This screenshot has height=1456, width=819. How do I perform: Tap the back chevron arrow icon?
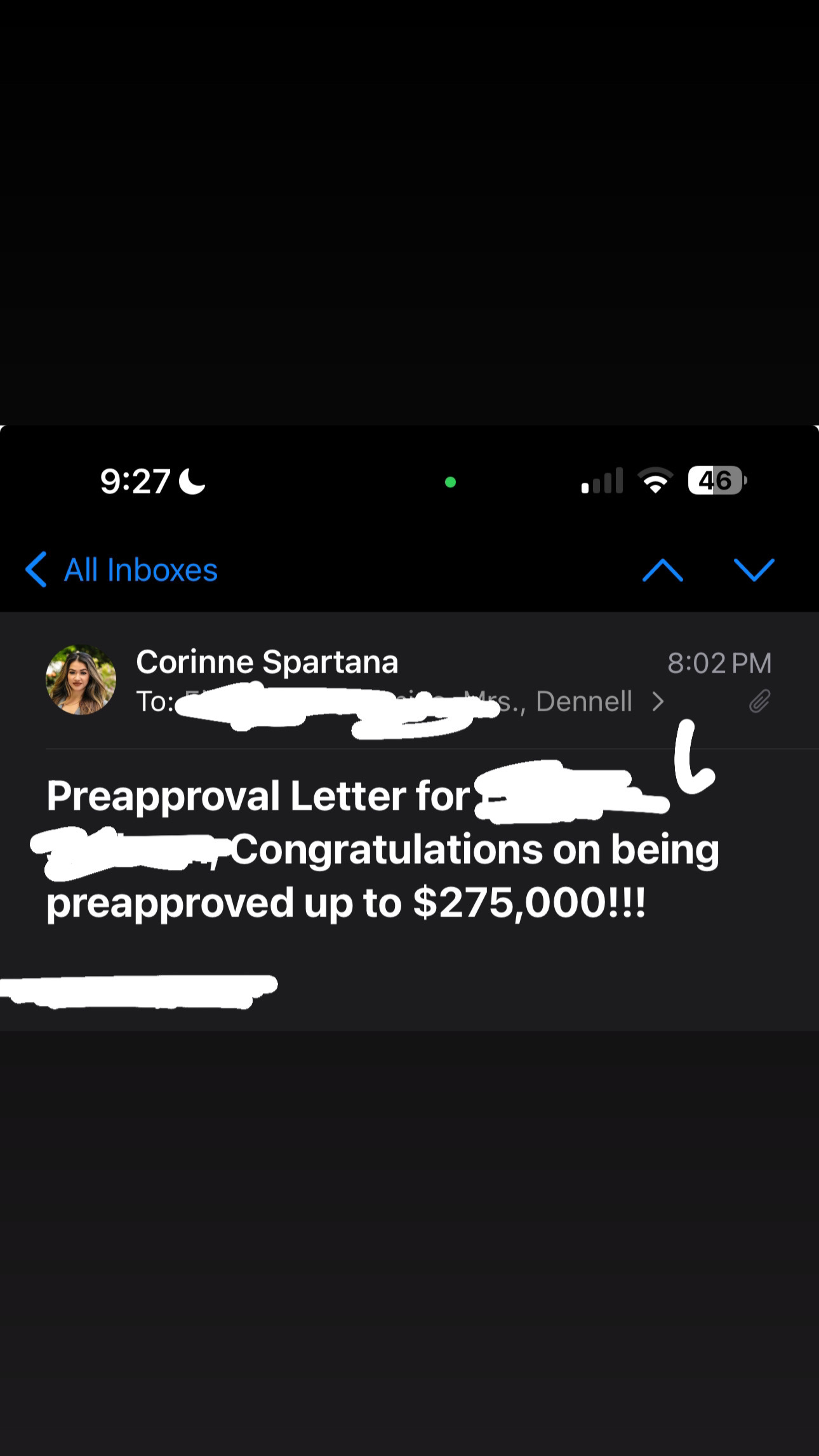coord(36,570)
